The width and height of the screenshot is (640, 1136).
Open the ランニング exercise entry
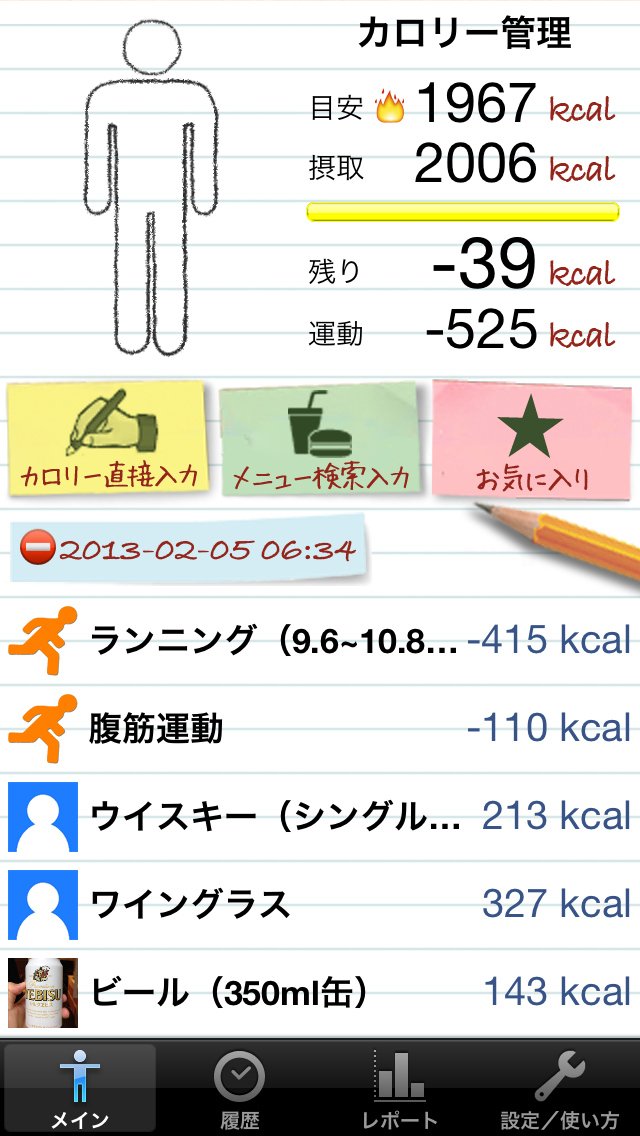[320, 640]
